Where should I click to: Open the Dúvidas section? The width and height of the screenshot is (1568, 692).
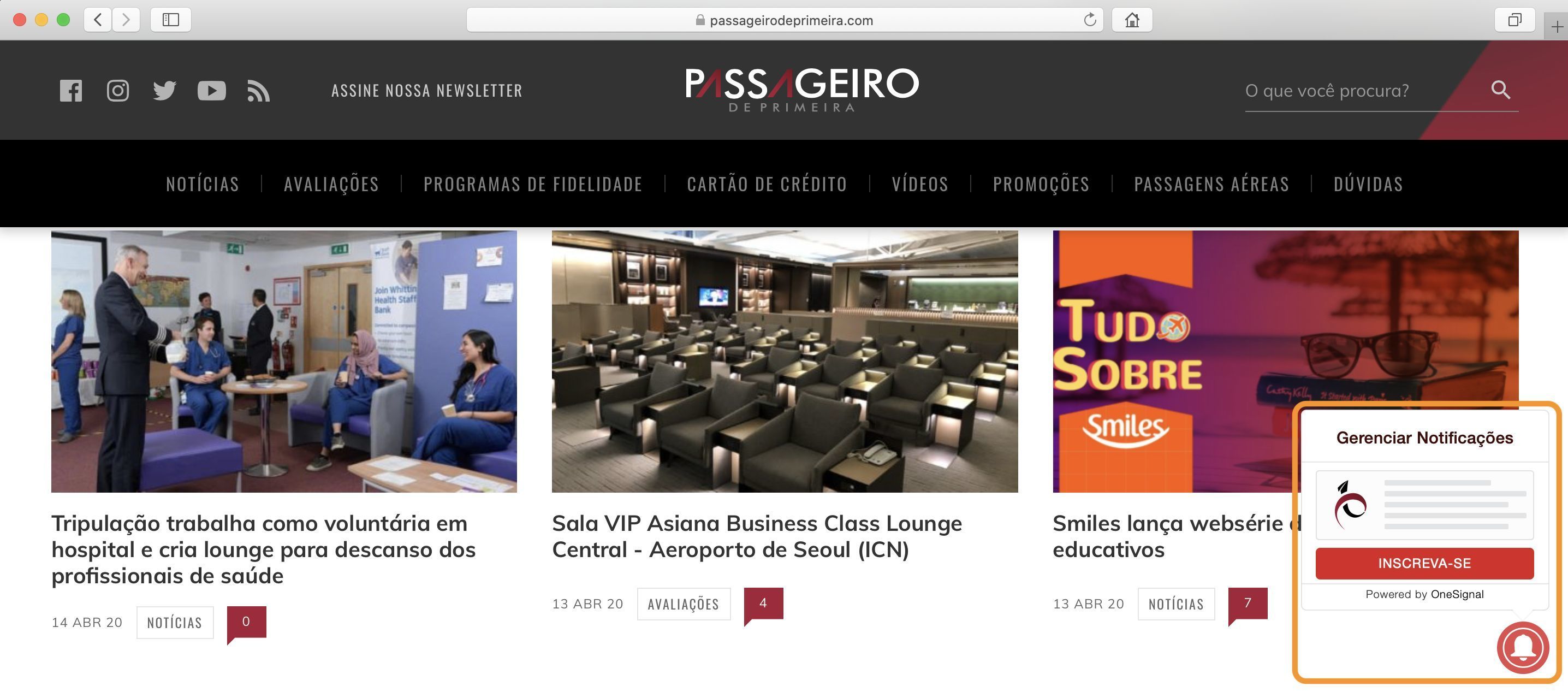1368,184
